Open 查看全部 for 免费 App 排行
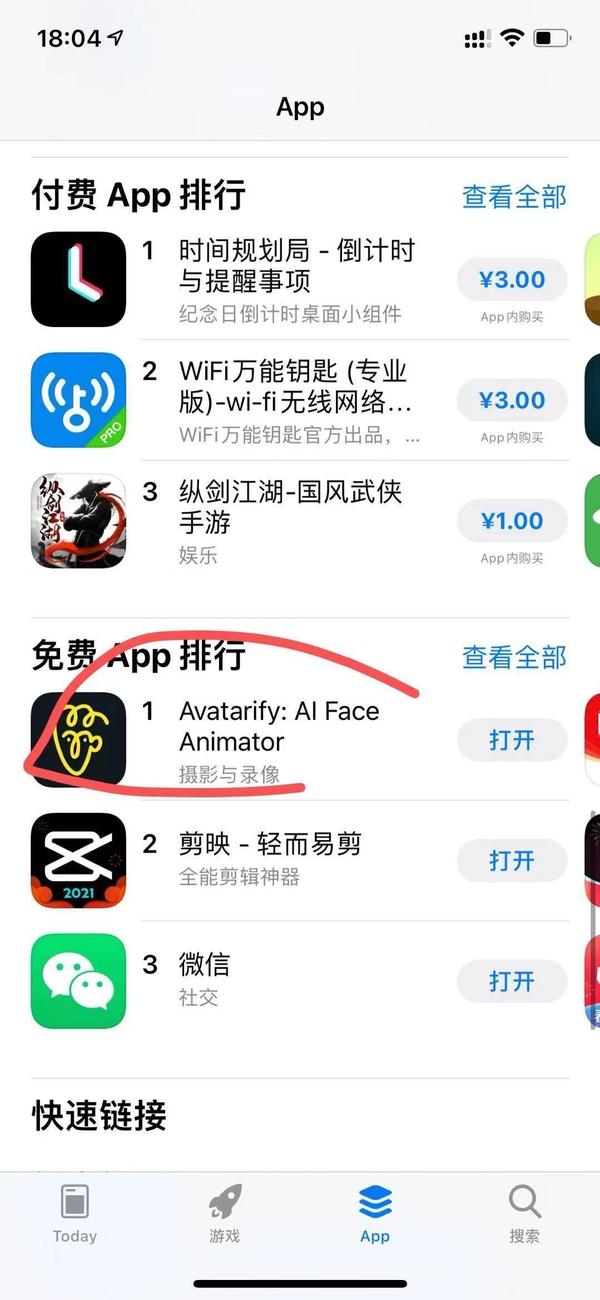This screenshot has height=1300, width=600. click(513, 657)
